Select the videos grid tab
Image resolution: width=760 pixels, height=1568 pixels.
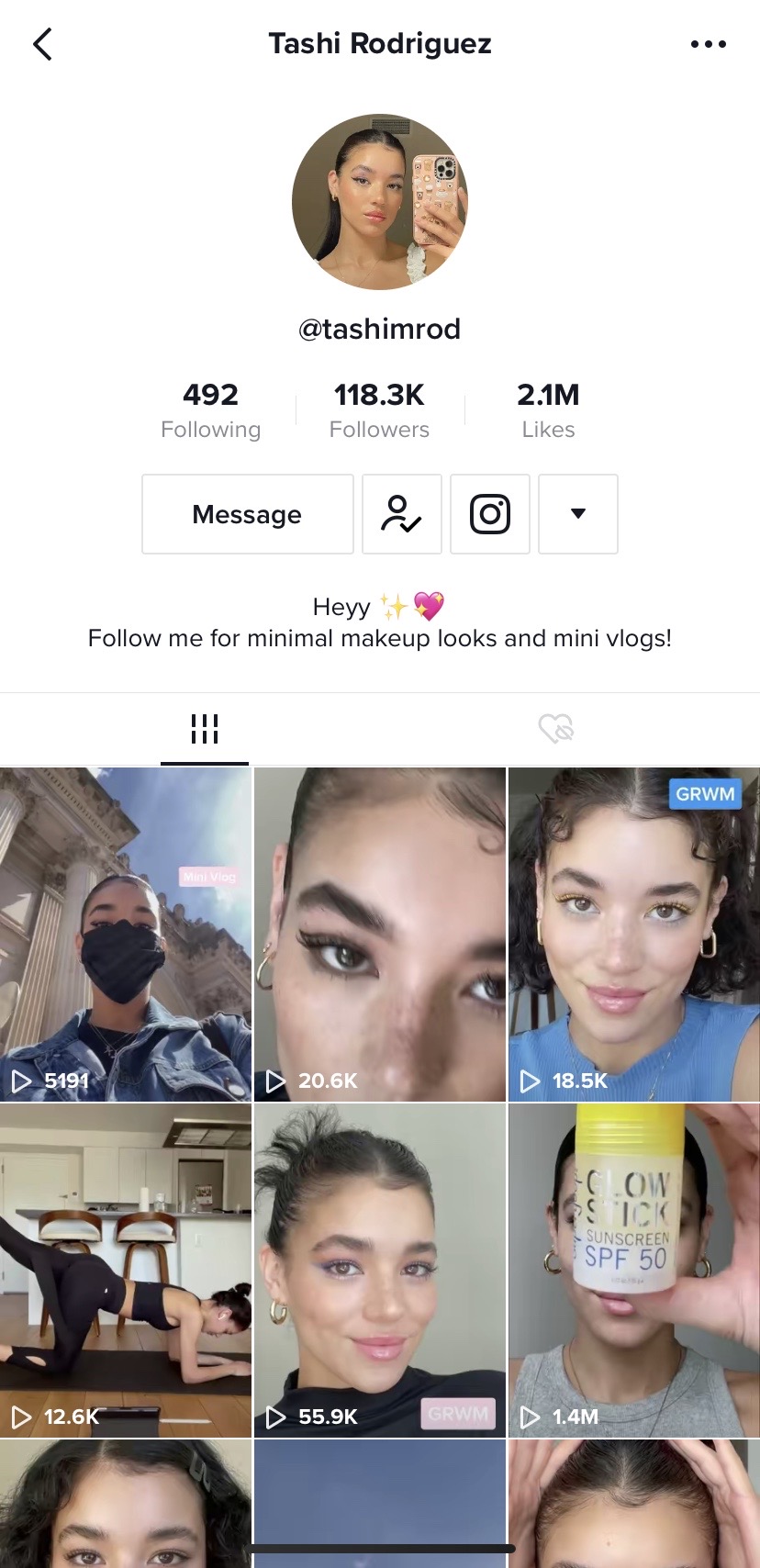tap(205, 729)
